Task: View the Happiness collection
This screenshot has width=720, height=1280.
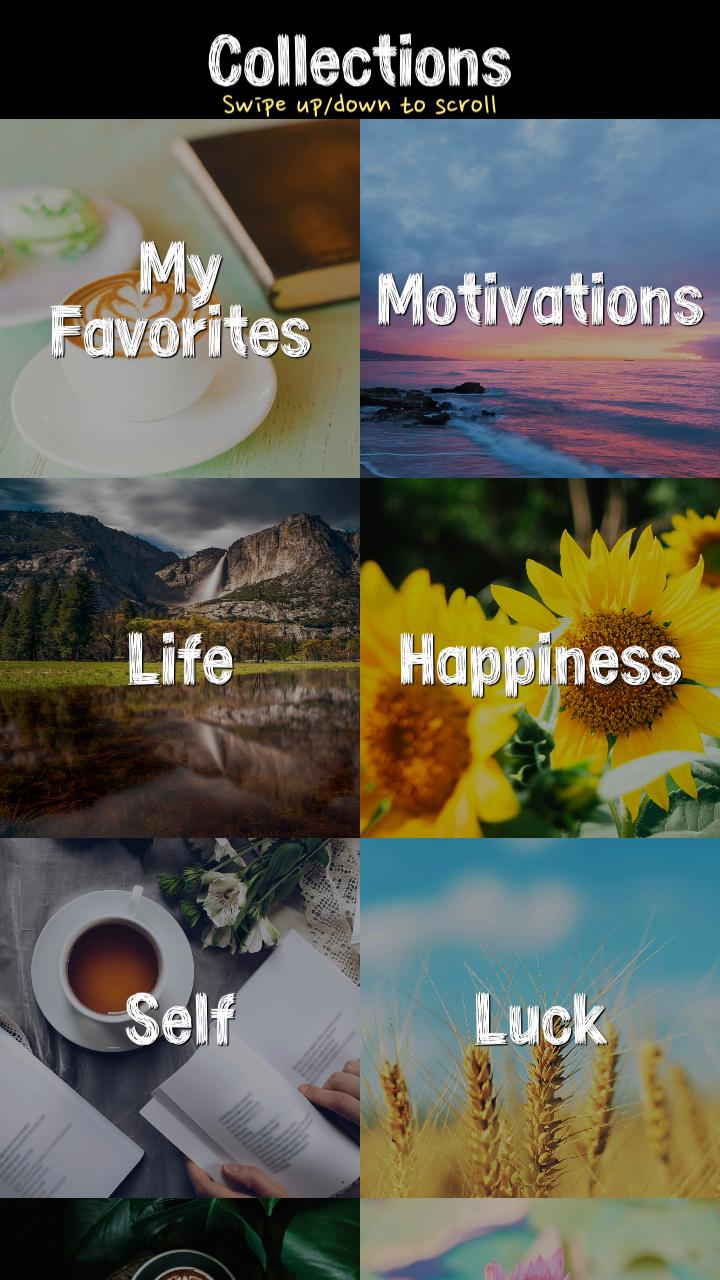Action: [x=540, y=658]
